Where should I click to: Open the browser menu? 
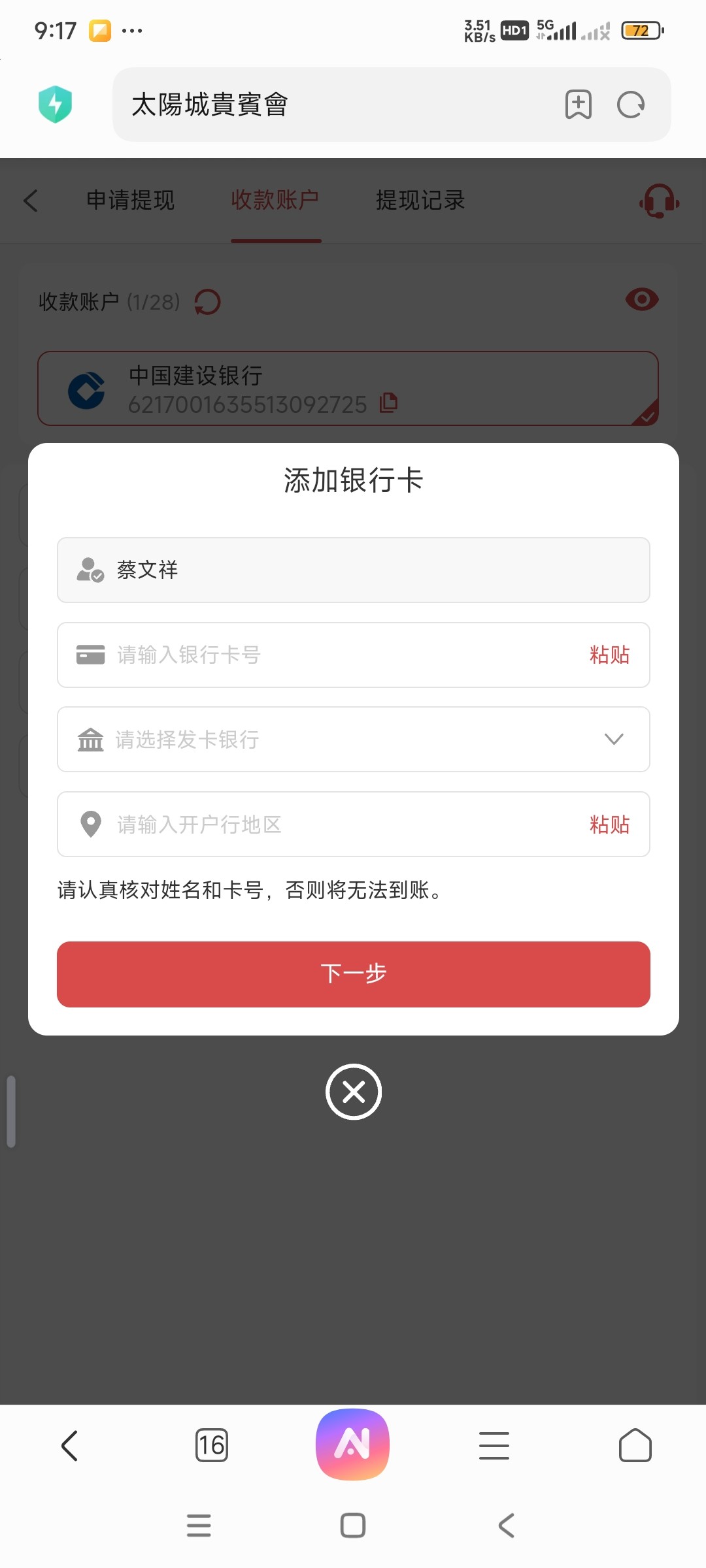494,1445
